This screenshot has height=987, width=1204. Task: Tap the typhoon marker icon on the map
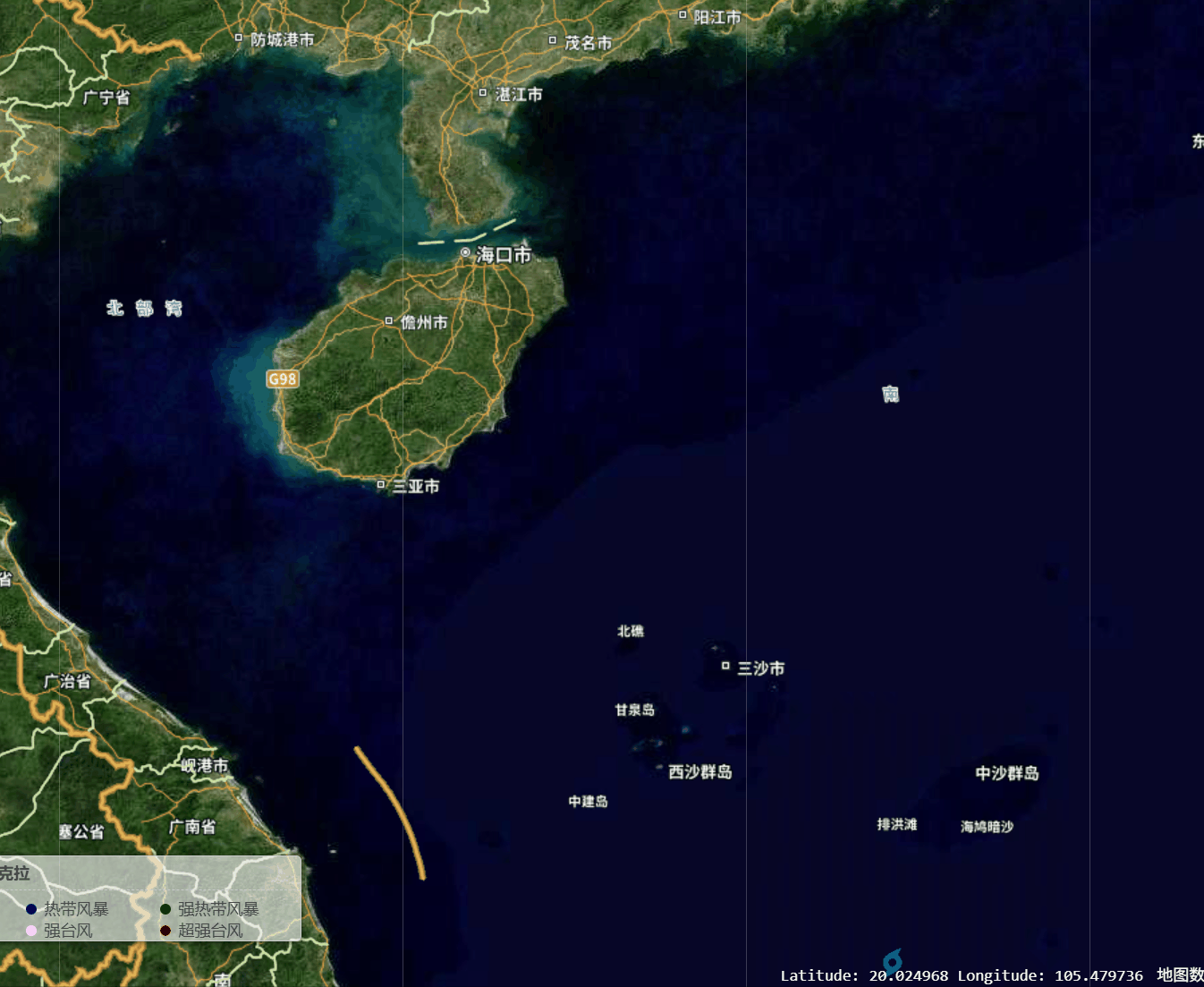892,962
